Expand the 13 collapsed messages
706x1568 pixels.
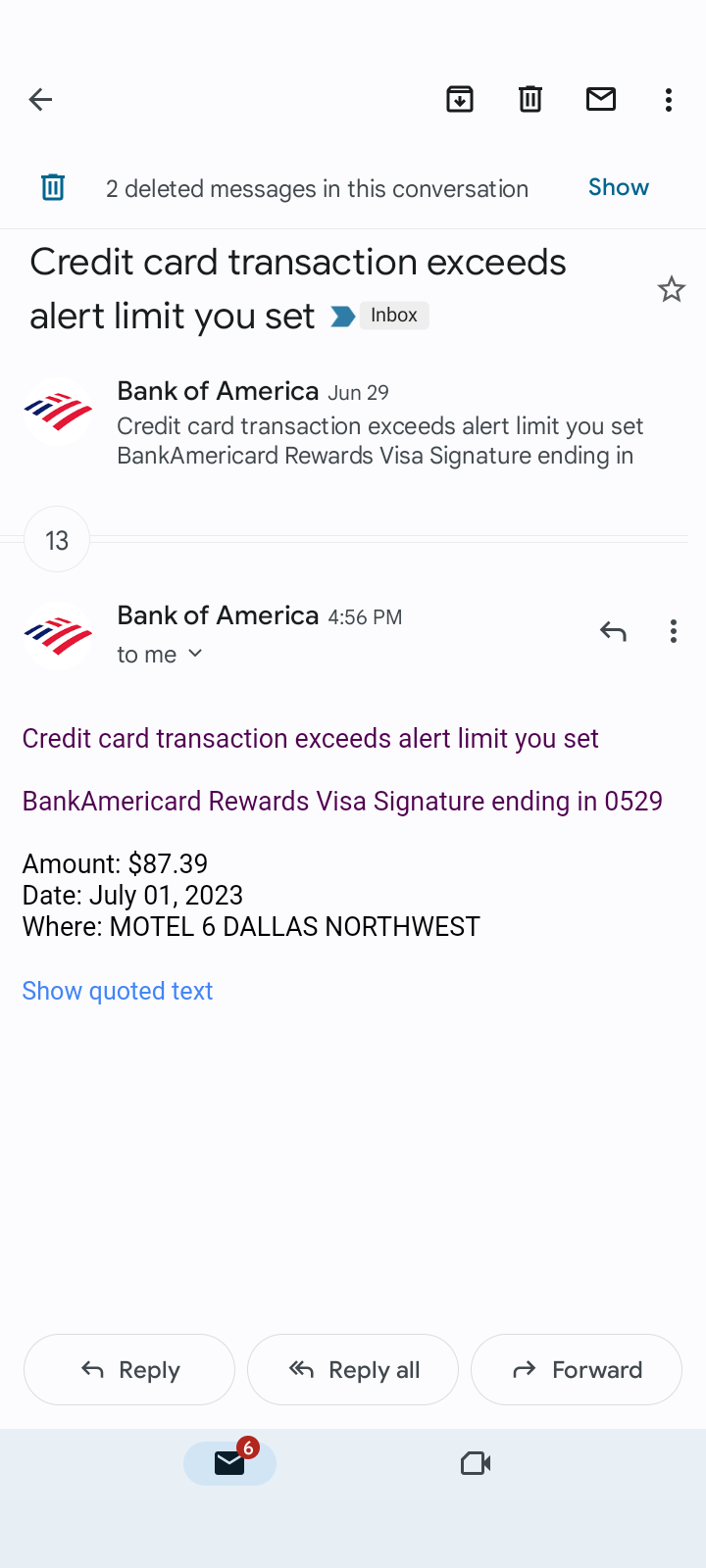57,540
